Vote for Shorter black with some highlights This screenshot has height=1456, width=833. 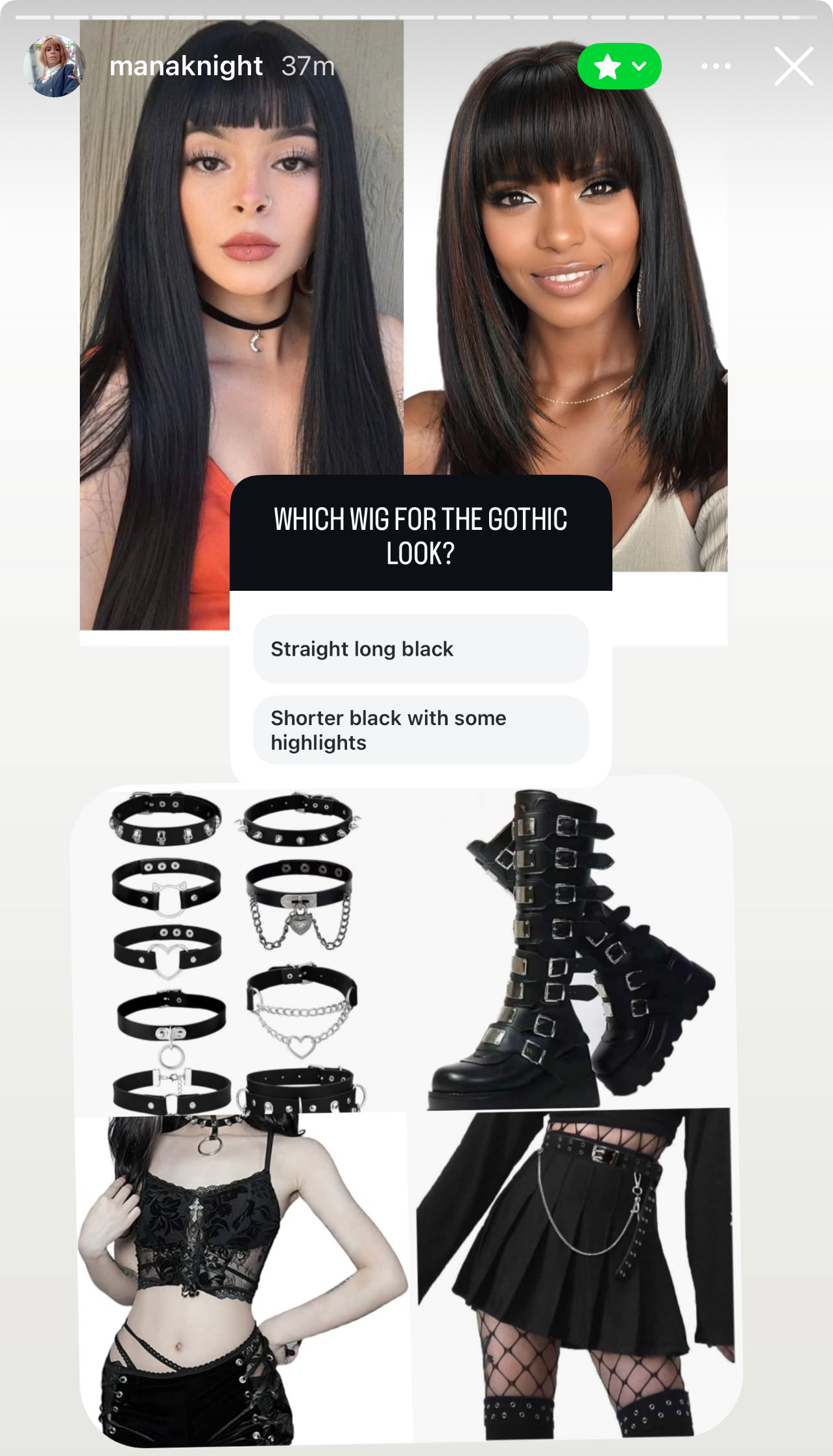[x=421, y=730]
